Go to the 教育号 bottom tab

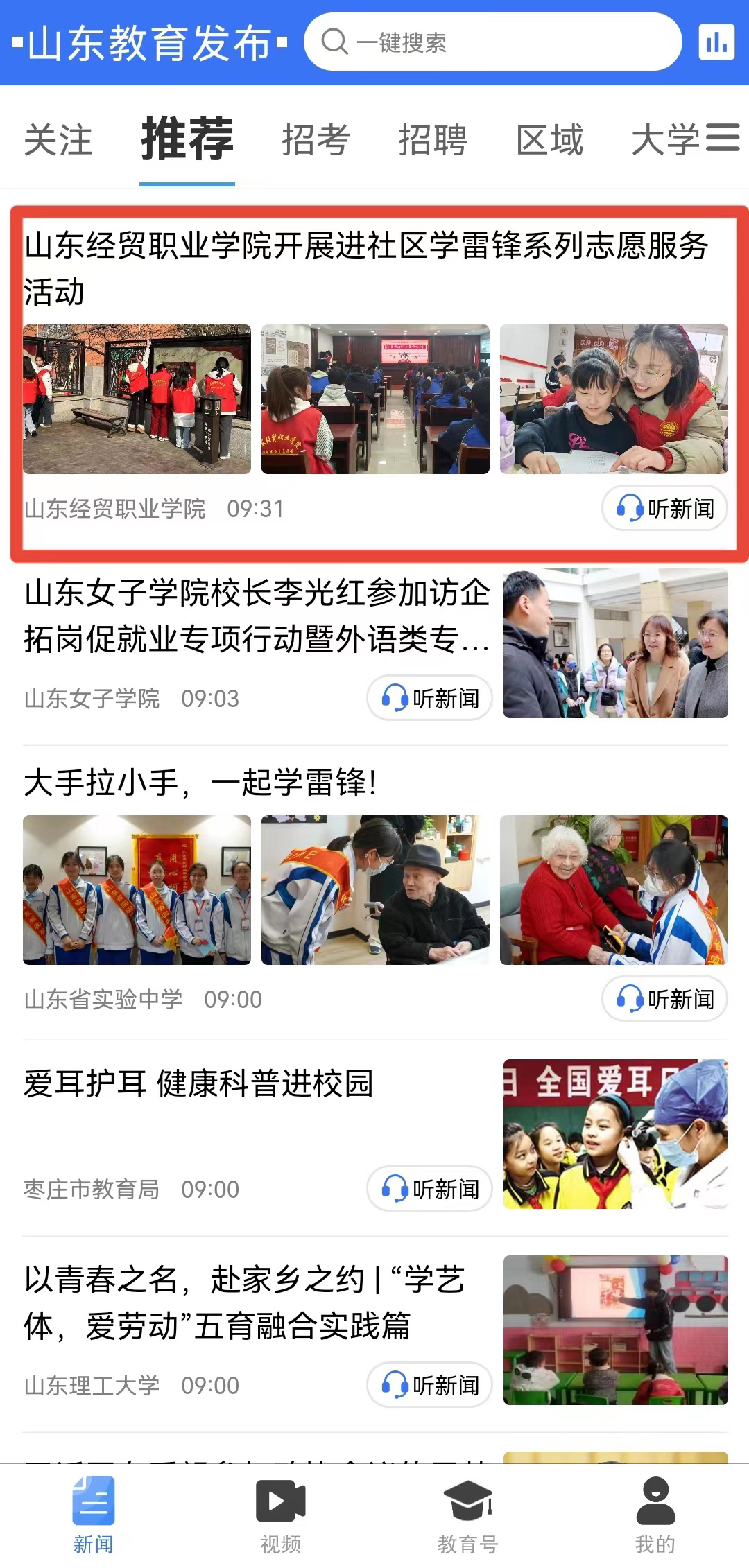click(x=467, y=1515)
